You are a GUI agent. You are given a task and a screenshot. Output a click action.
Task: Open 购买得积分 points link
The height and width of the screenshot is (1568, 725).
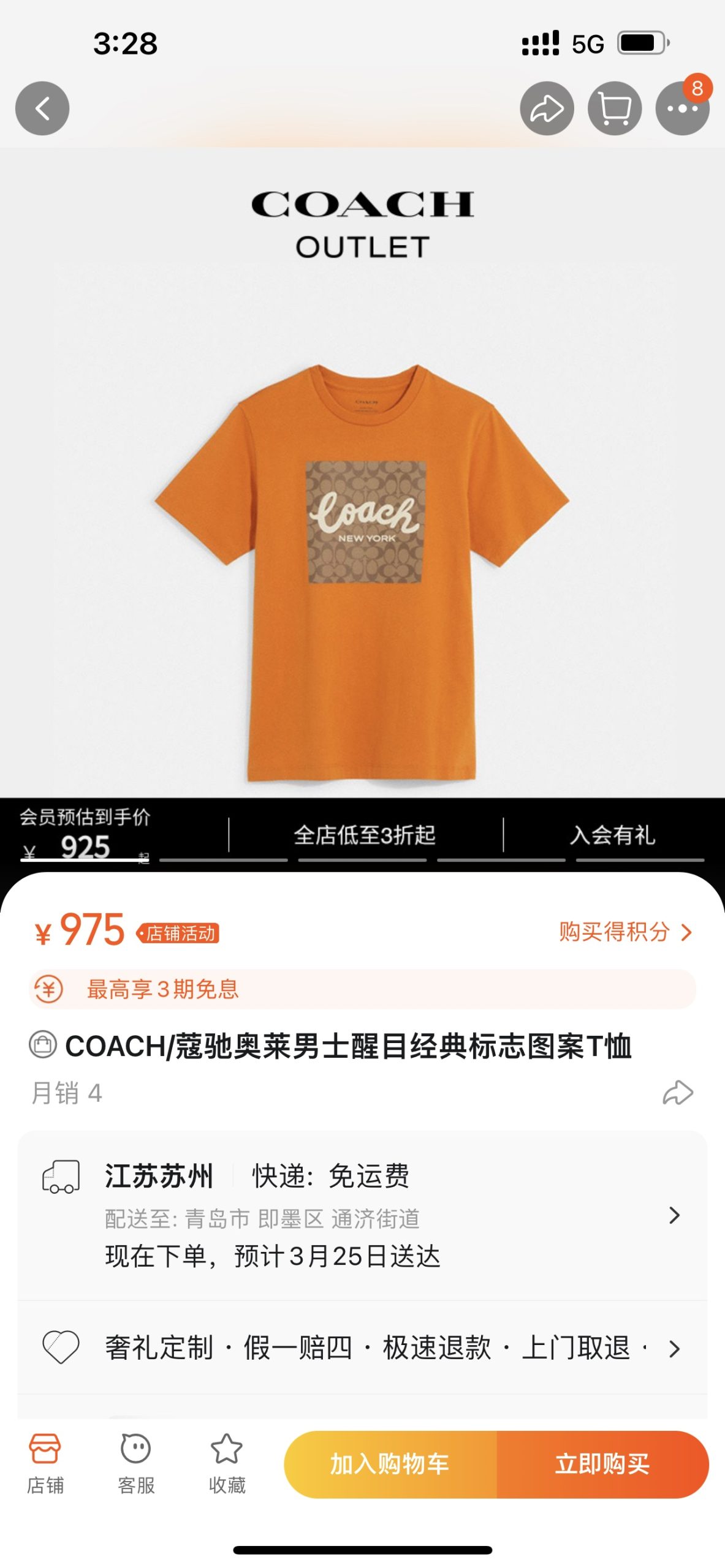tap(625, 932)
